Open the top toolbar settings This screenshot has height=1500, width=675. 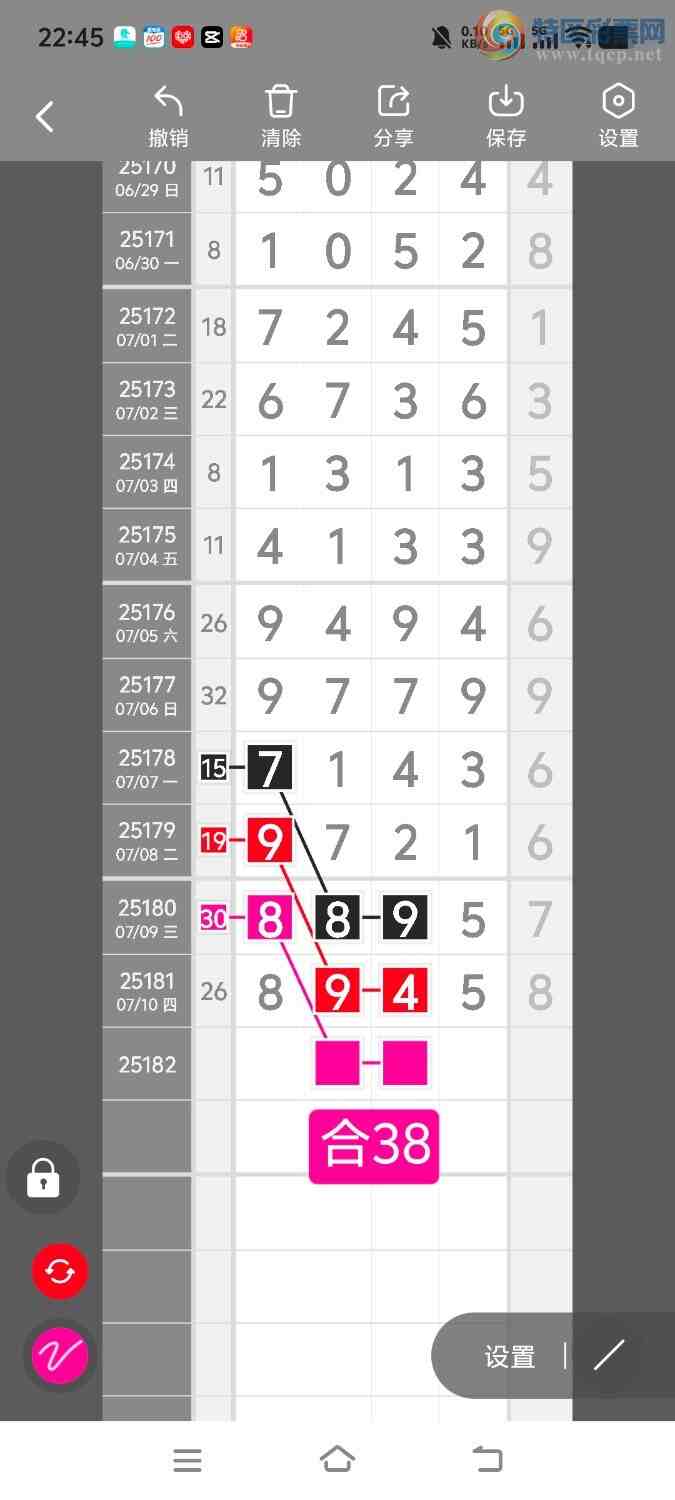tap(618, 117)
